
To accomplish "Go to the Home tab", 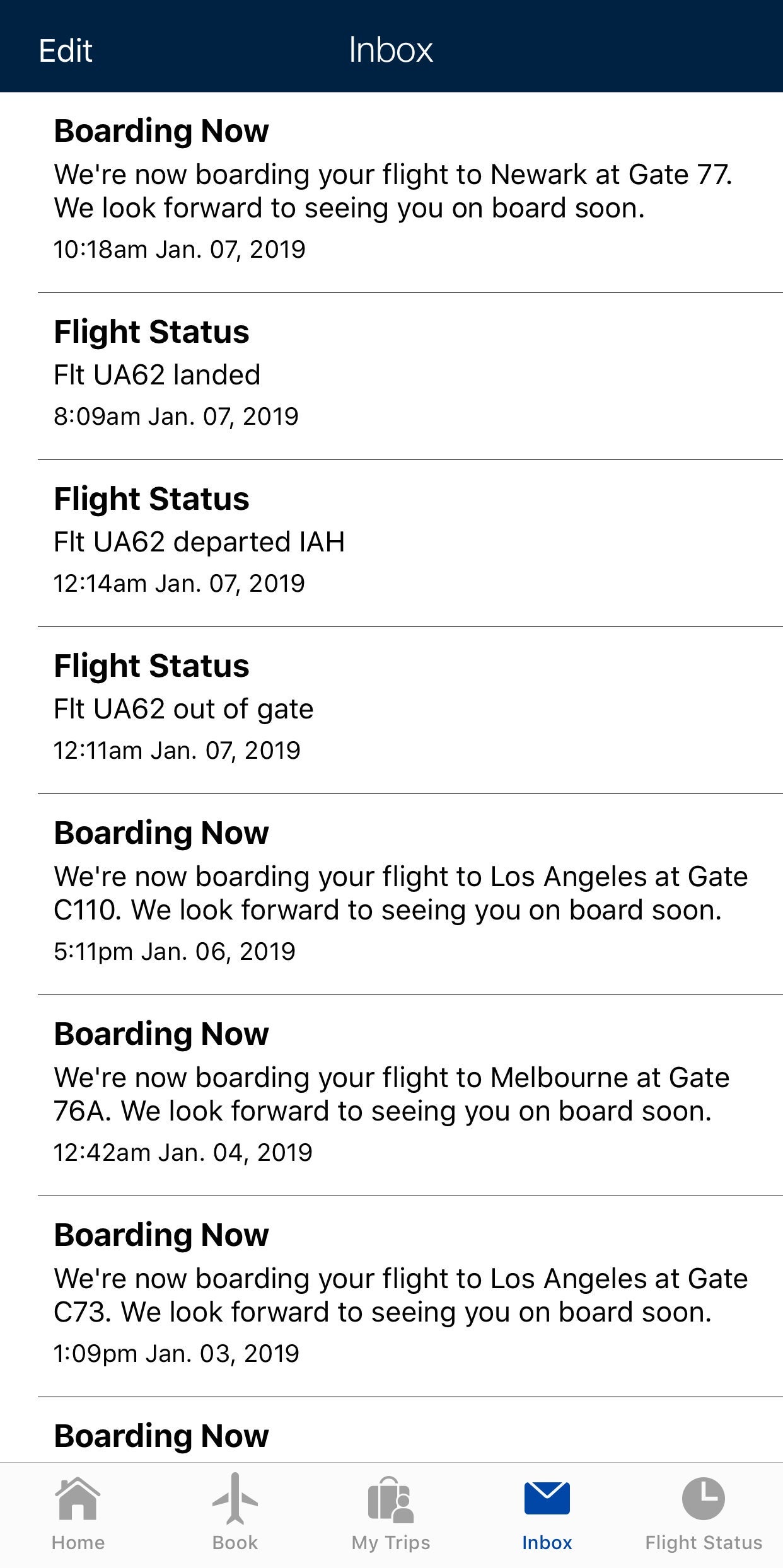I will [x=78, y=1514].
